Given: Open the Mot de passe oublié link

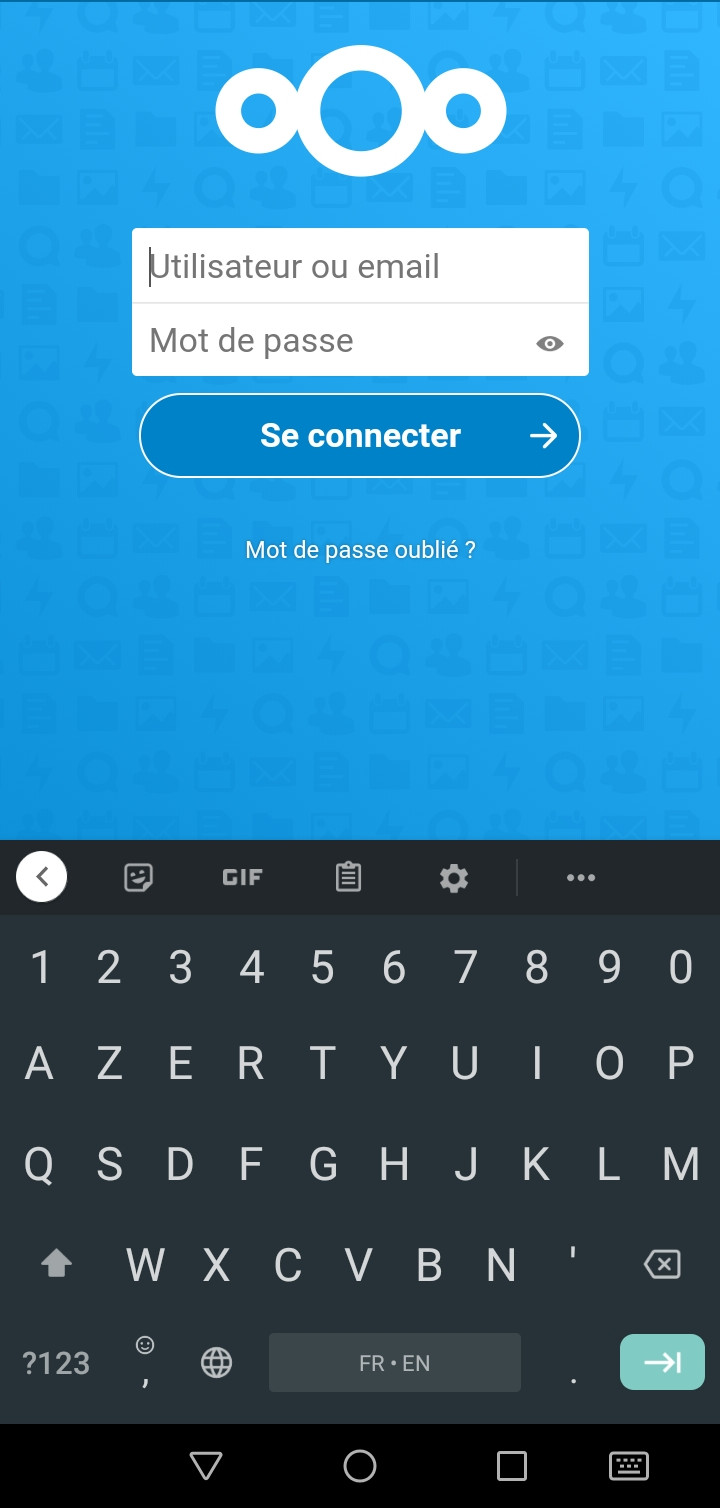Looking at the screenshot, I should click(360, 549).
